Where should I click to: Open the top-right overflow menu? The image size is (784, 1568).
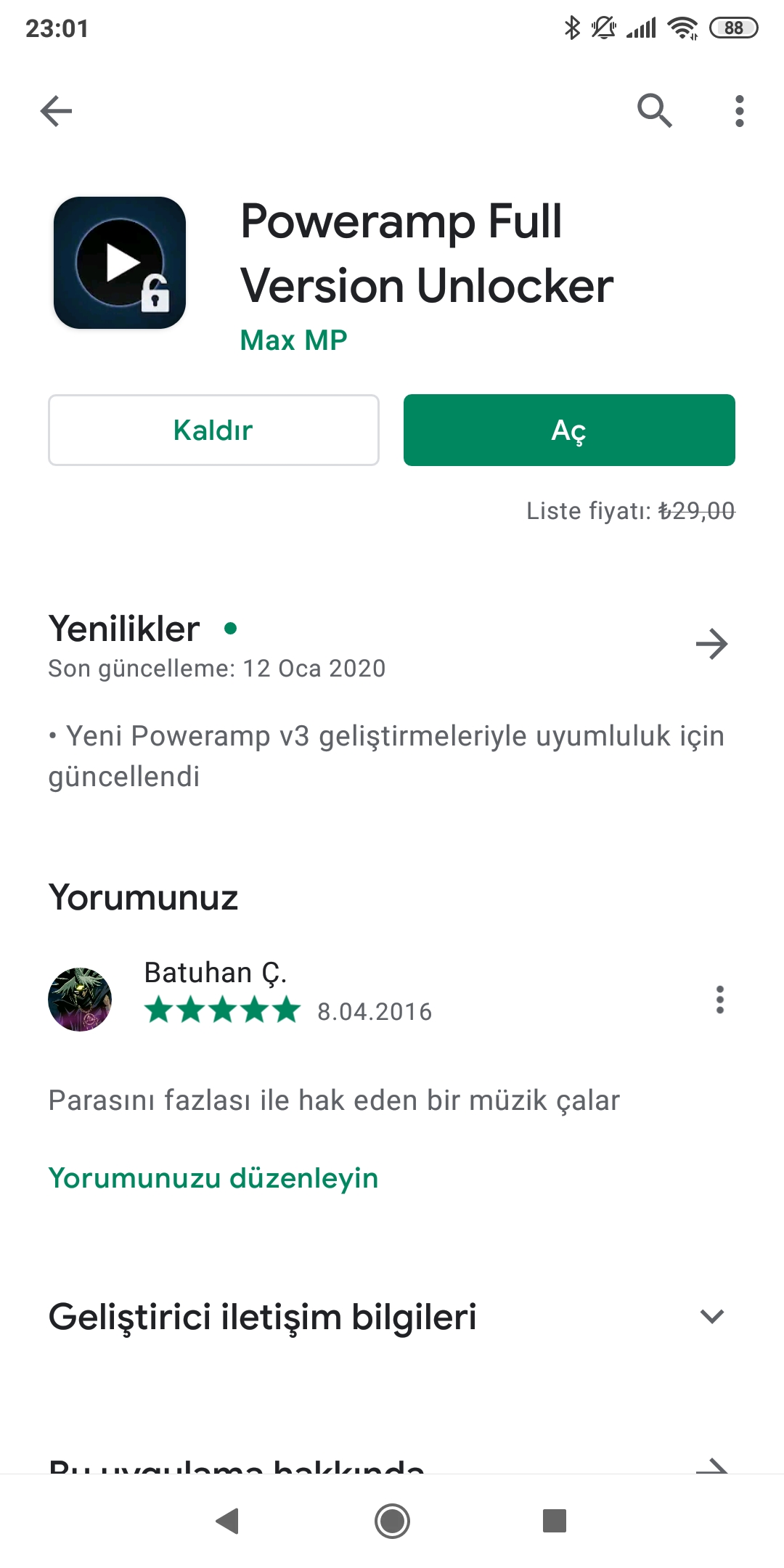pos(739,111)
